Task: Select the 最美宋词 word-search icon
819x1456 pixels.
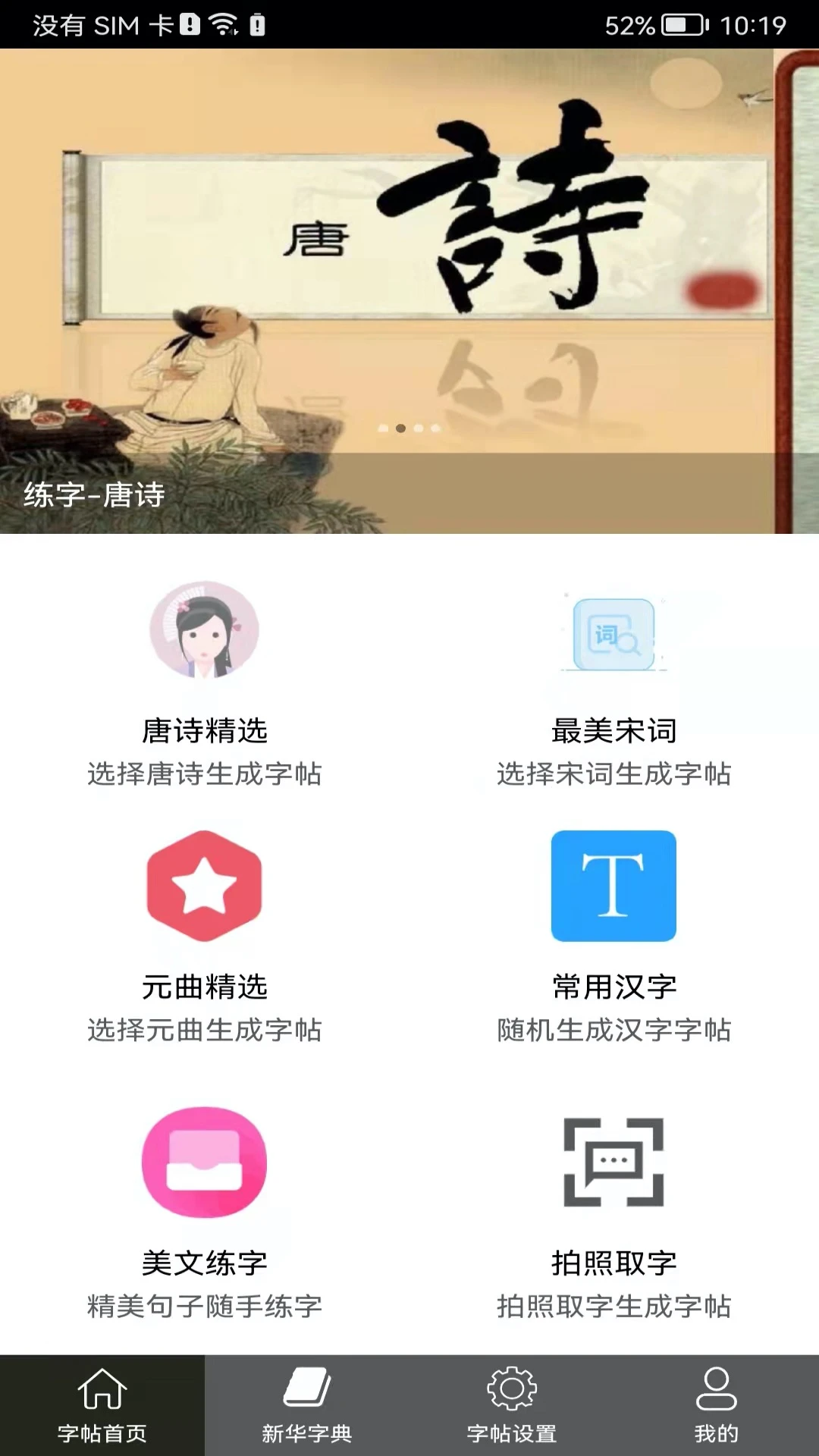Action: pyautogui.click(x=613, y=635)
